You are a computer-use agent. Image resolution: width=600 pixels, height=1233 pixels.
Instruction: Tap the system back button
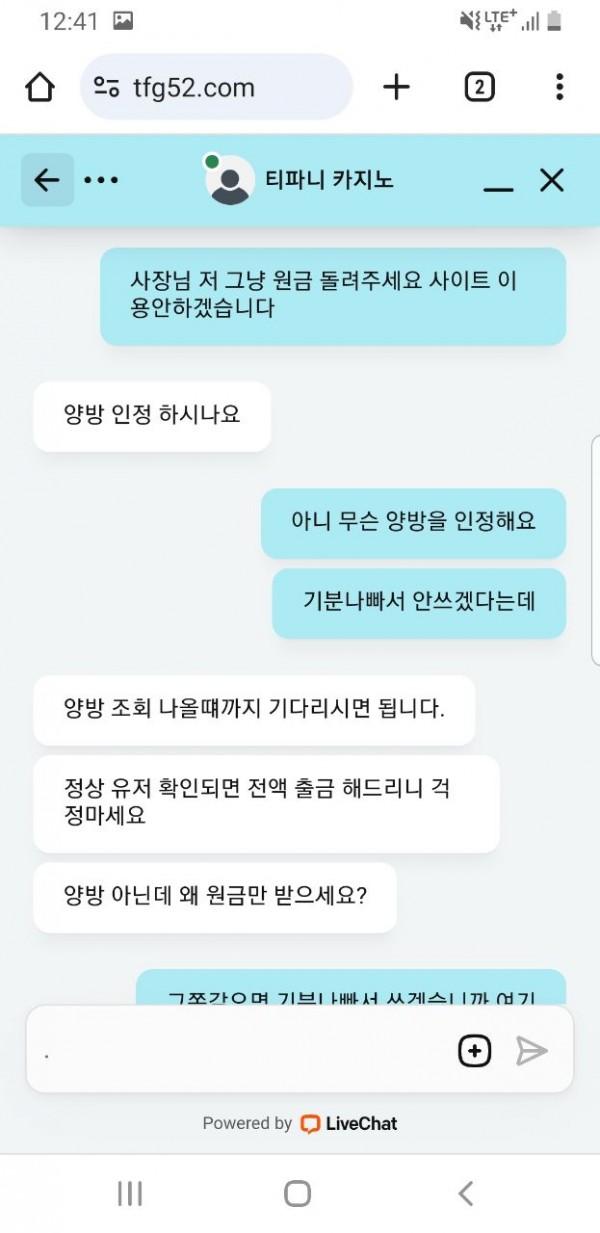tap(465, 1193)
